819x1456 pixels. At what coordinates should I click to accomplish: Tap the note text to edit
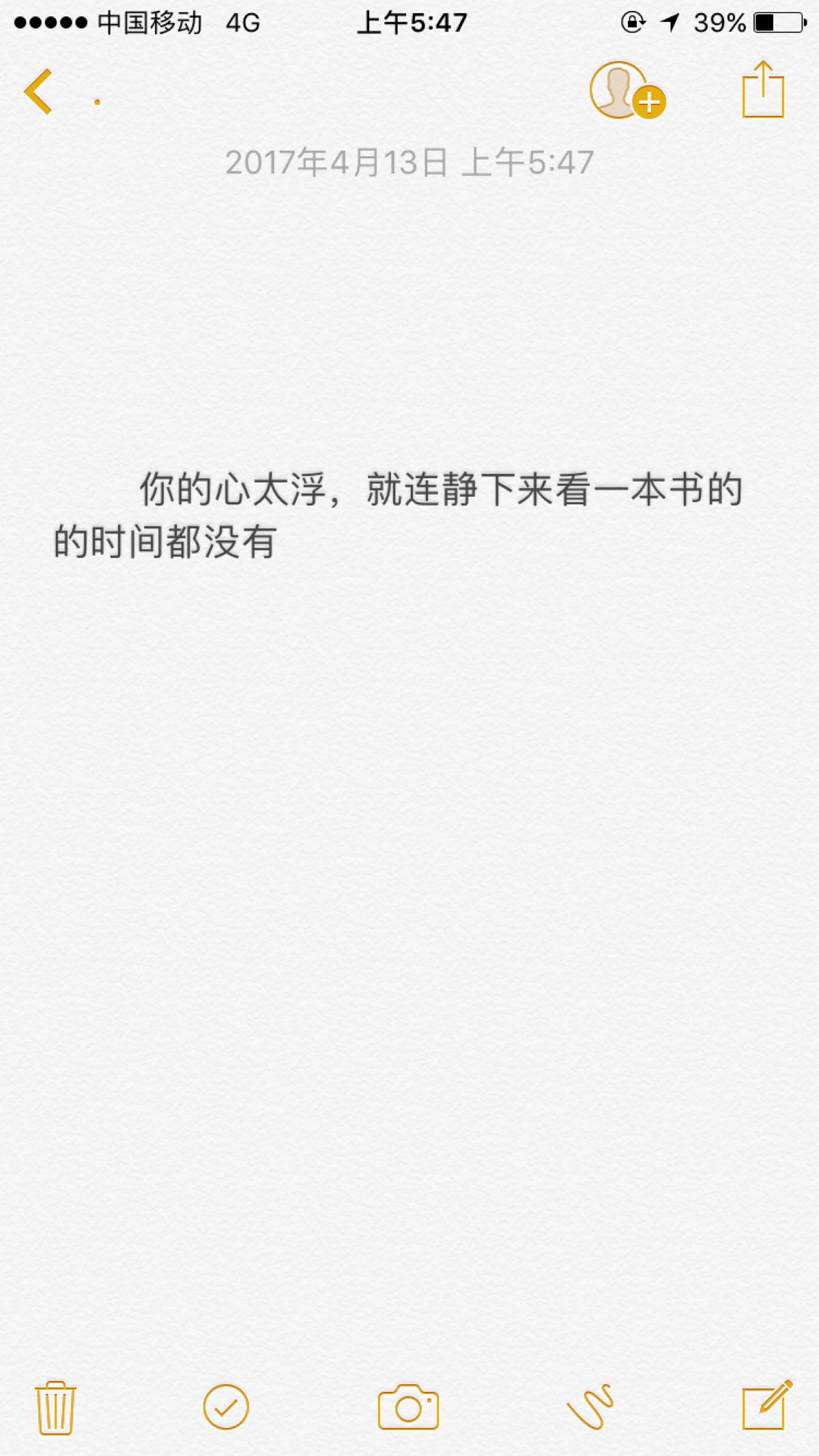pyautogui.click(x=409, y=515)
